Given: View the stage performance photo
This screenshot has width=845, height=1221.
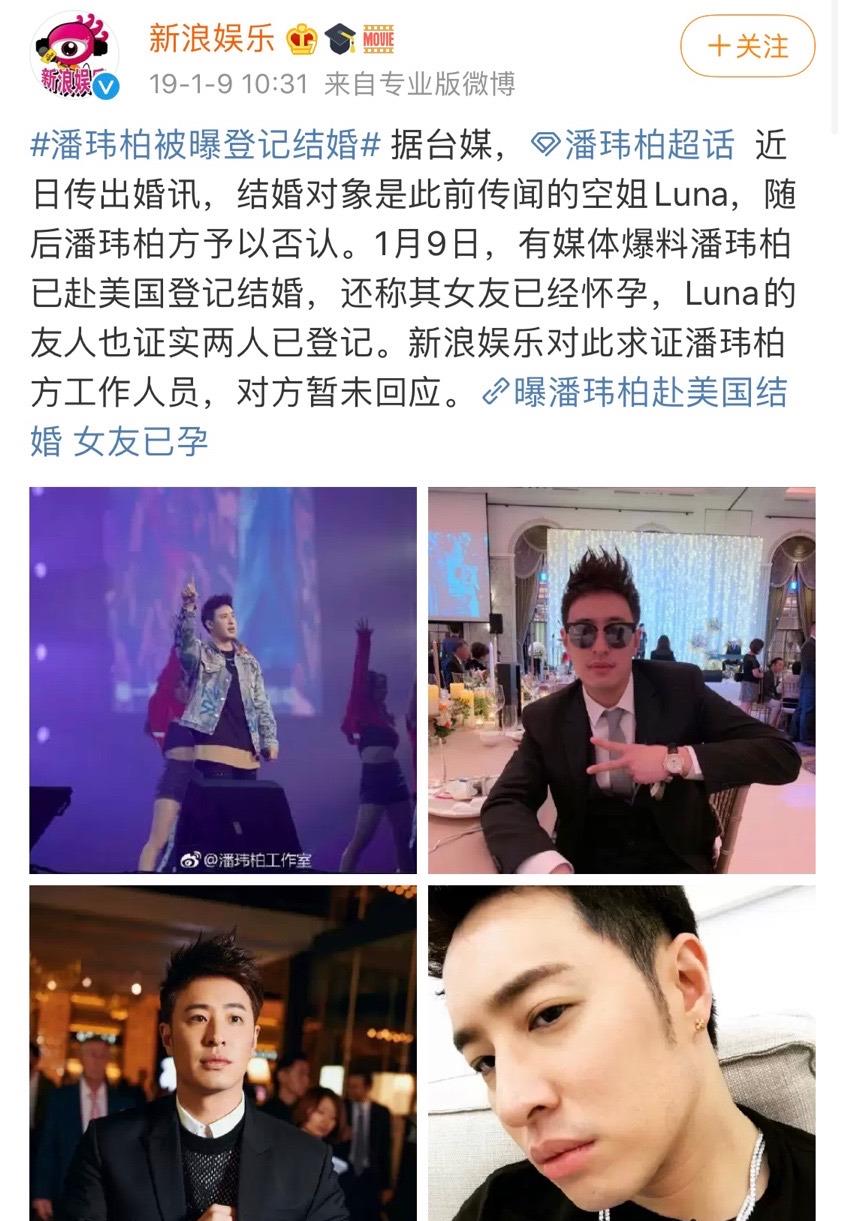Looking at the screenshot, I should point(223,680).
